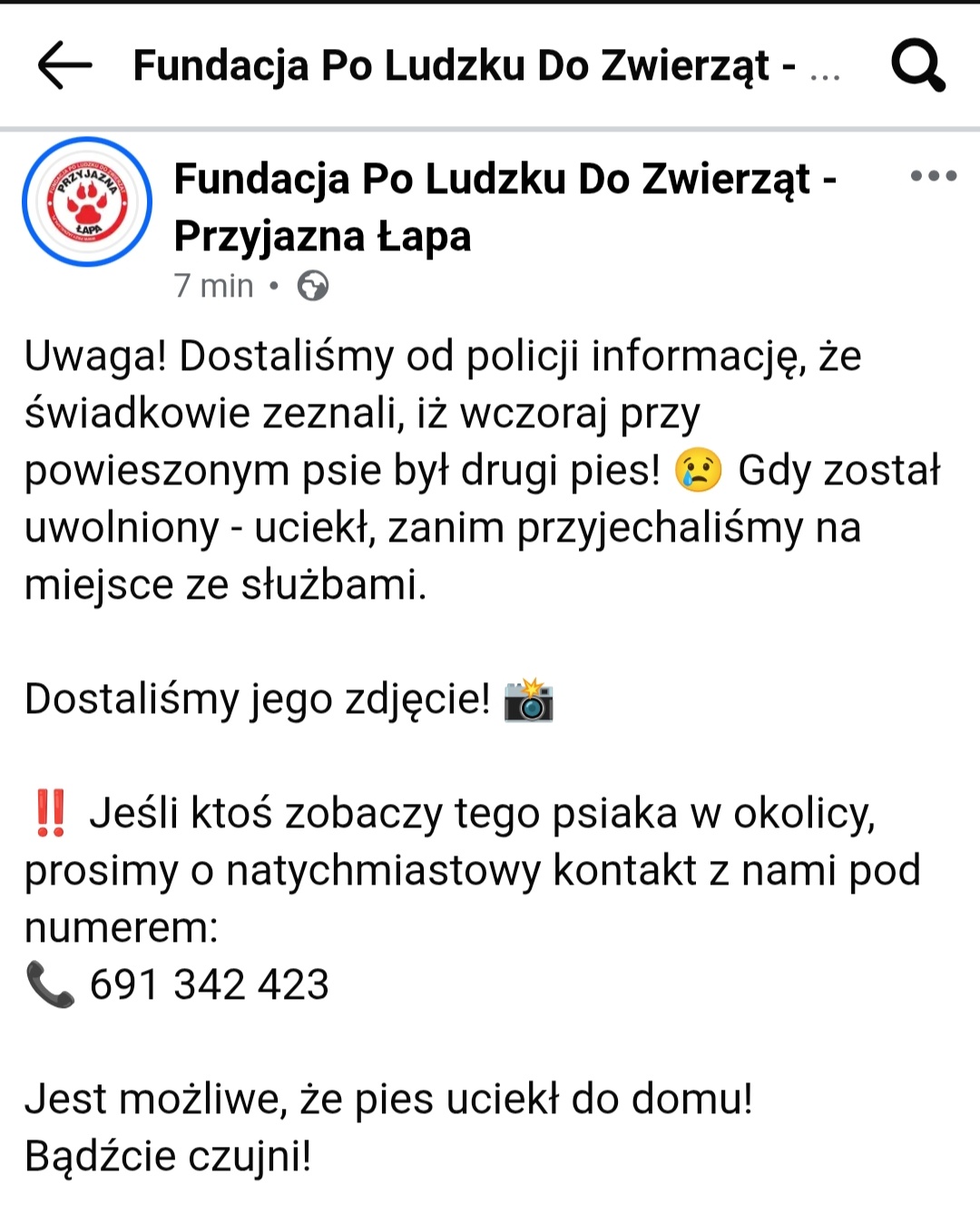
Task: Open the Fundacja Po Ludzku Do Zwierząt page name
Action: (504, 207)
